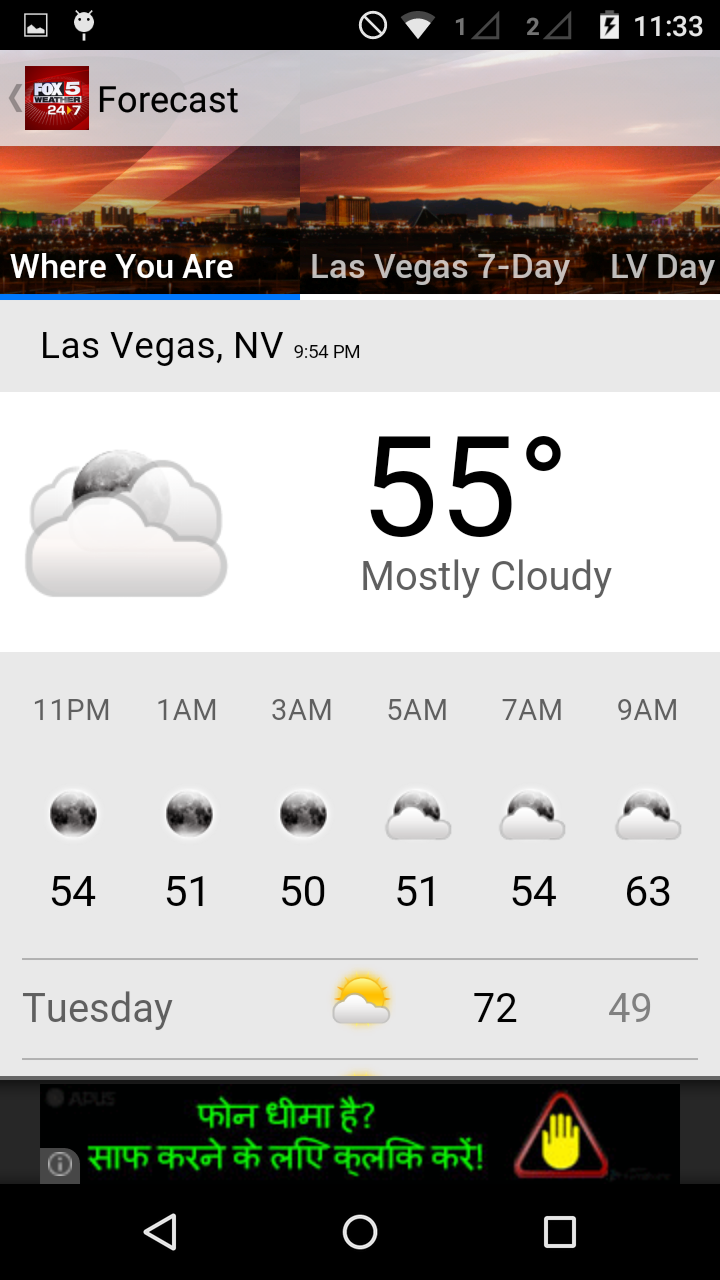
Task: Click the blue tab indicator bar
Action: point(150,295)
